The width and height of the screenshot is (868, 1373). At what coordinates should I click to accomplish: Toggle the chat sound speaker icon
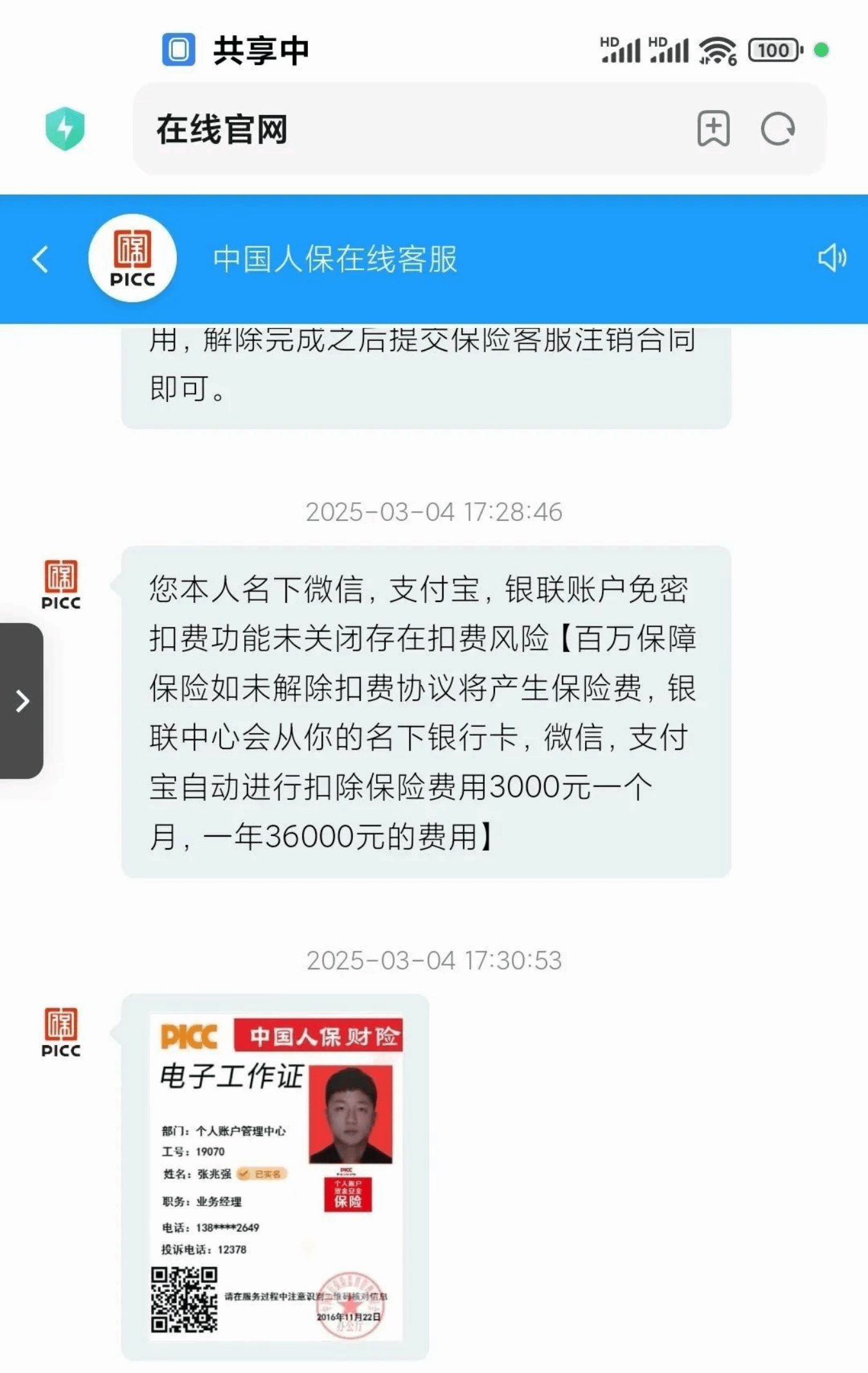pos(831,258)
